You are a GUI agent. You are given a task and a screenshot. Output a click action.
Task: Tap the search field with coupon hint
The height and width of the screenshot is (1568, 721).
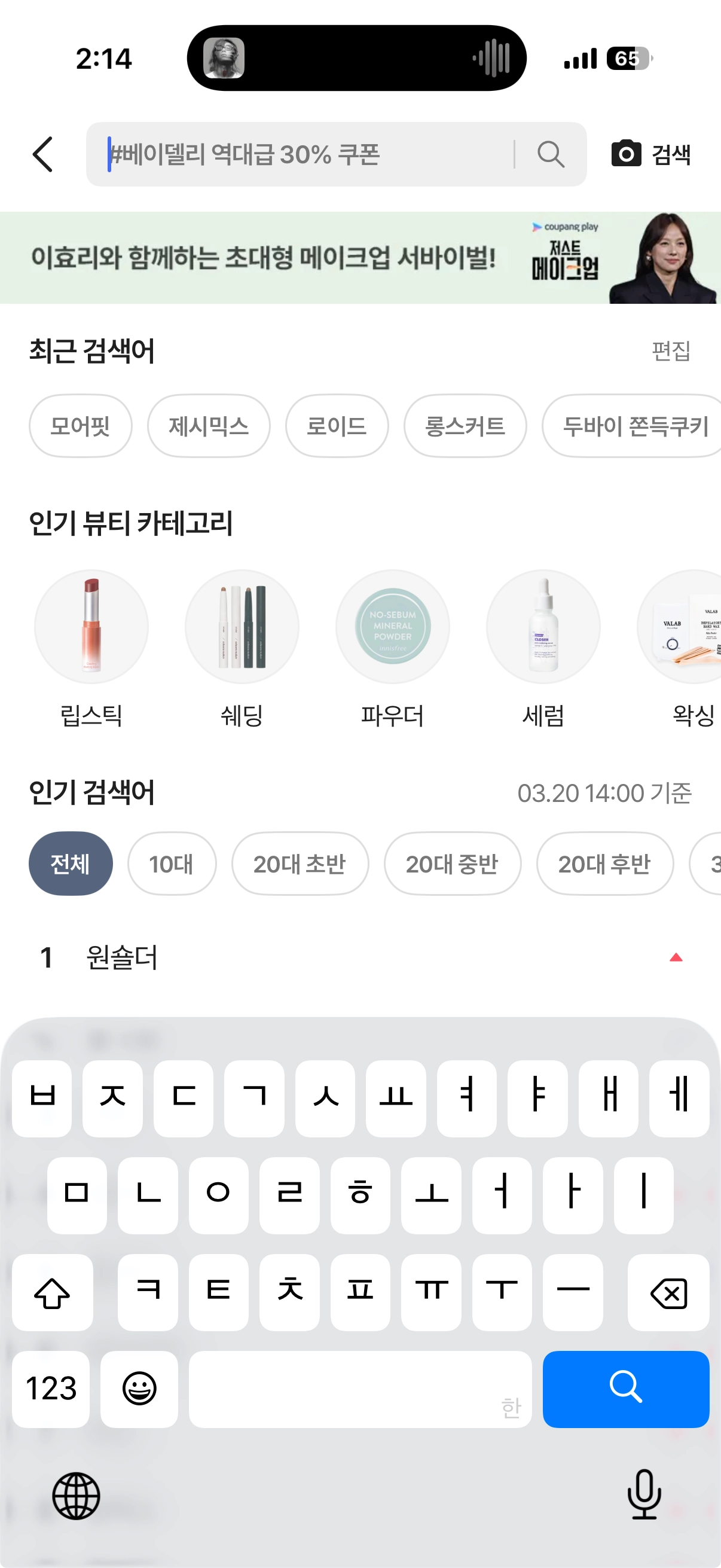(304, 154)
